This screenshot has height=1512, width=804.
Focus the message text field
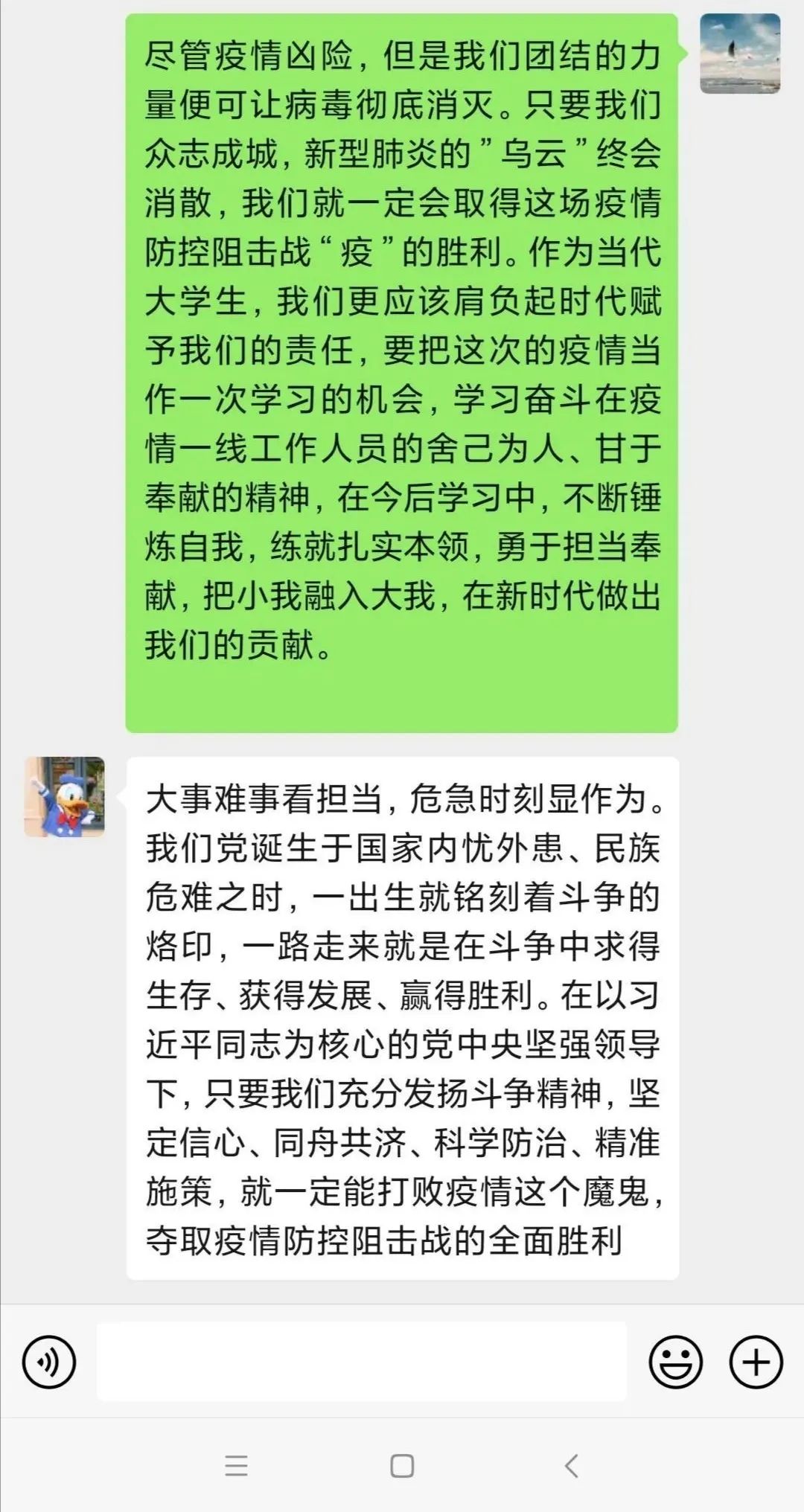click(361, 1362)
